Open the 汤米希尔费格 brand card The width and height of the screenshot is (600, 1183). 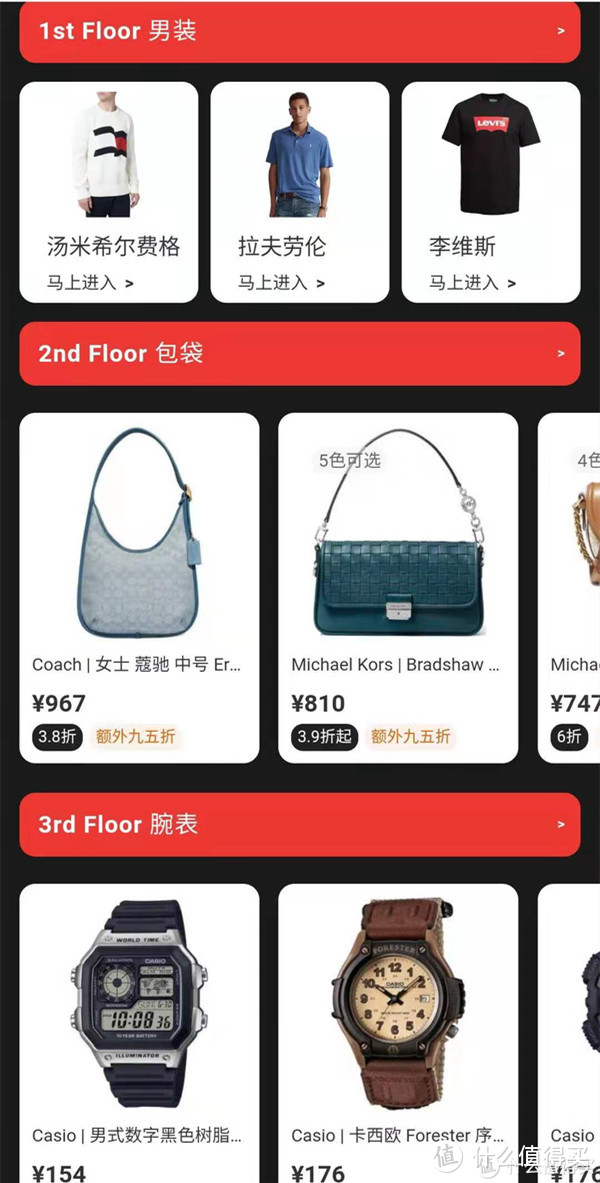(109, 192)
